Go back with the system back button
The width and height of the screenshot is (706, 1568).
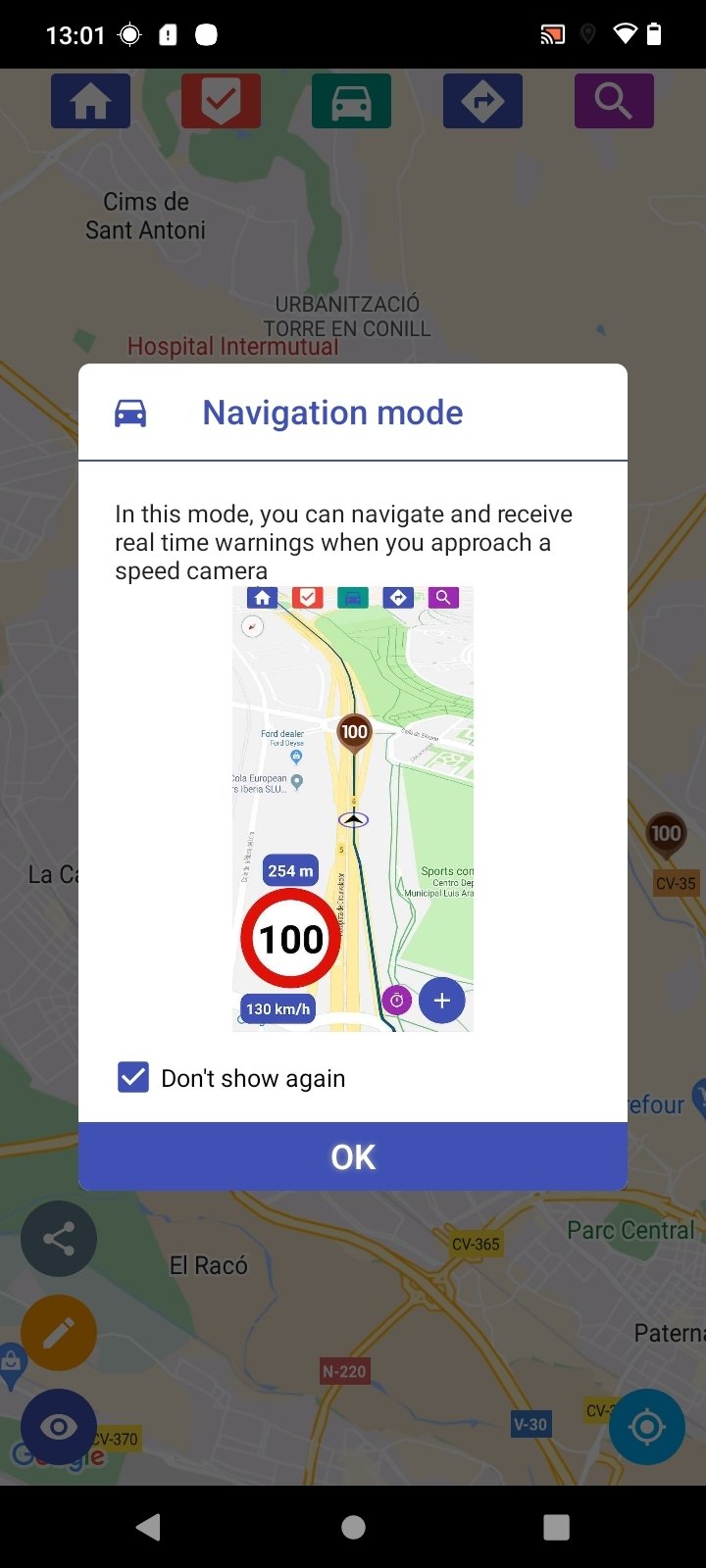coord(149,1527)
